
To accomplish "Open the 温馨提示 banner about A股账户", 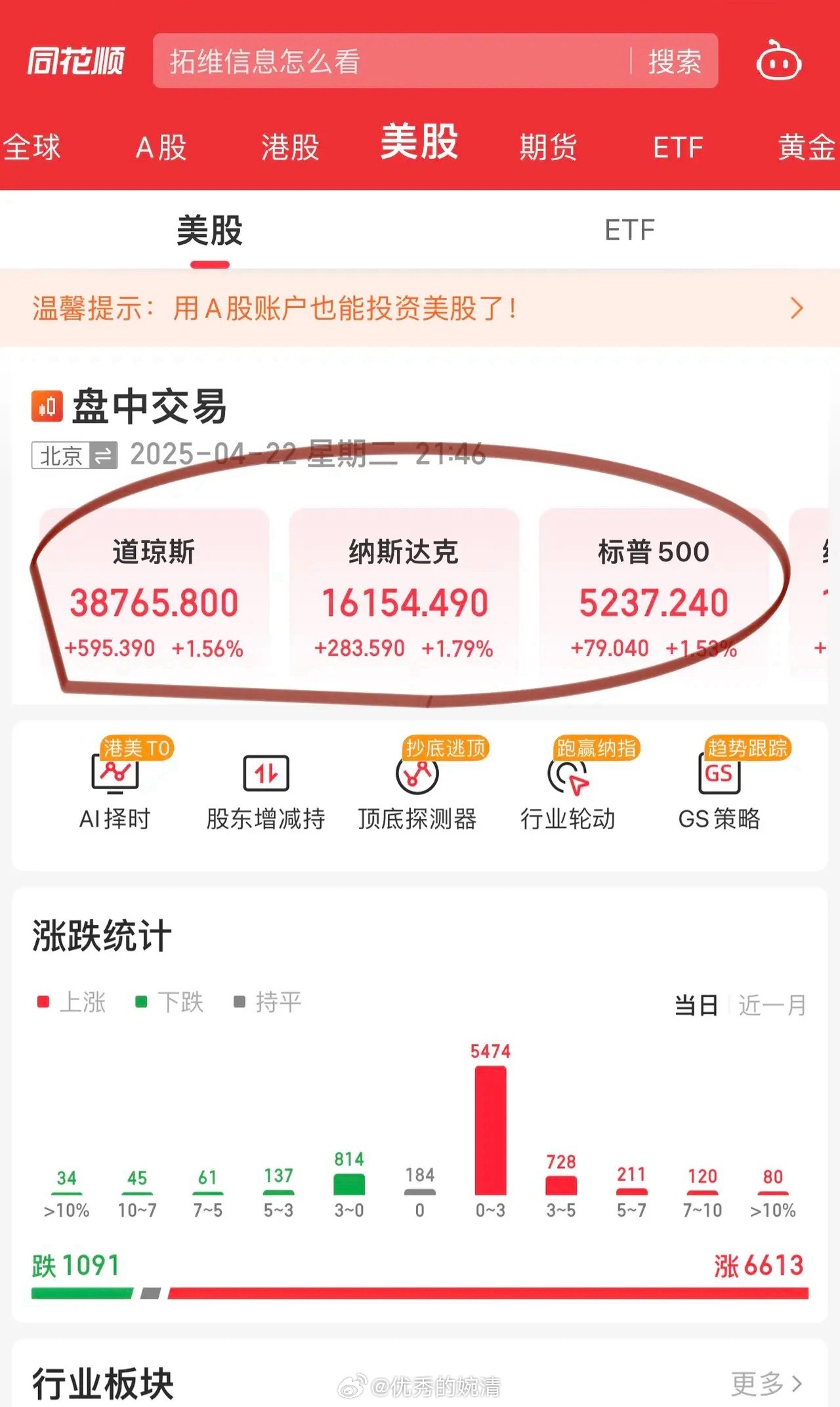I will pyautogui.click(x=420, y=308).
